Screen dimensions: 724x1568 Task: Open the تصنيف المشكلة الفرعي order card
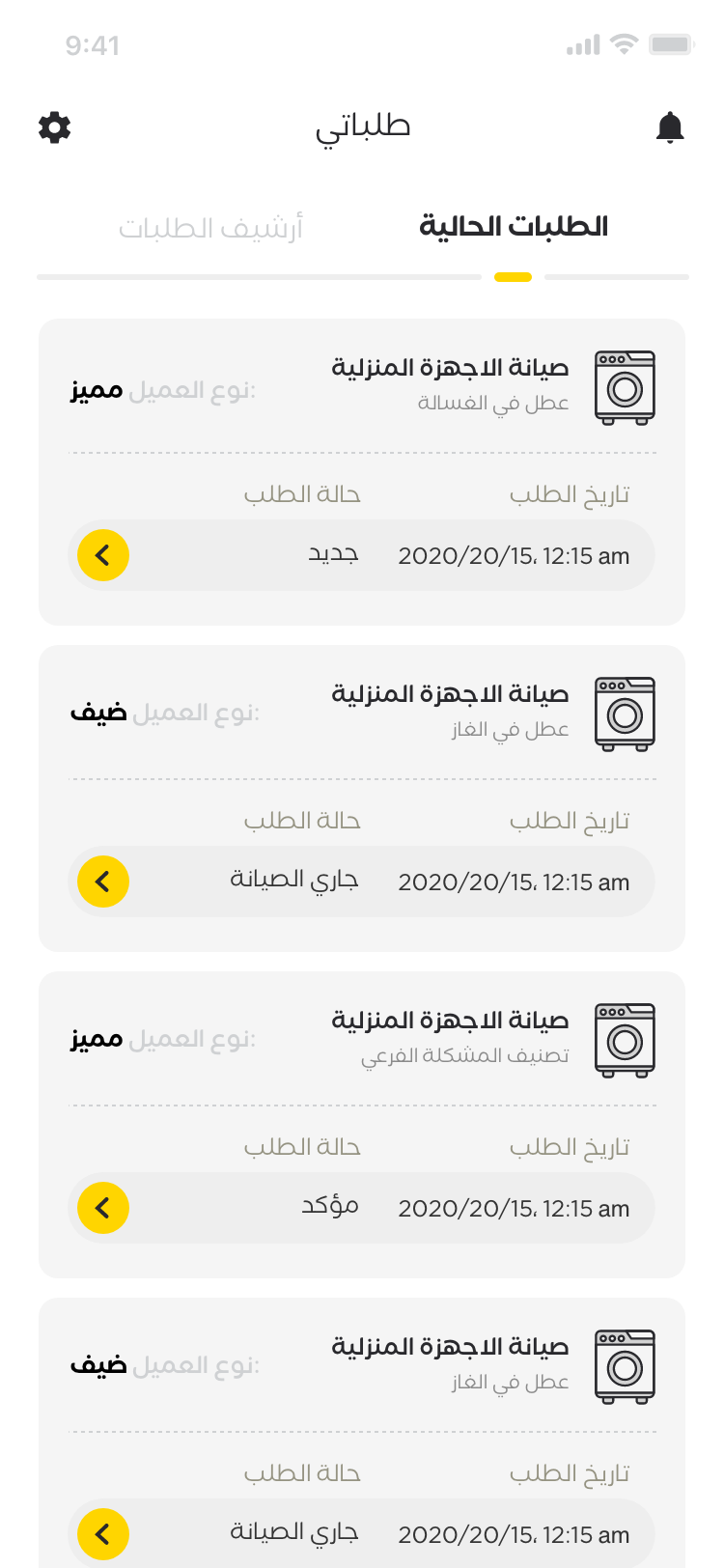[362, 1125]
